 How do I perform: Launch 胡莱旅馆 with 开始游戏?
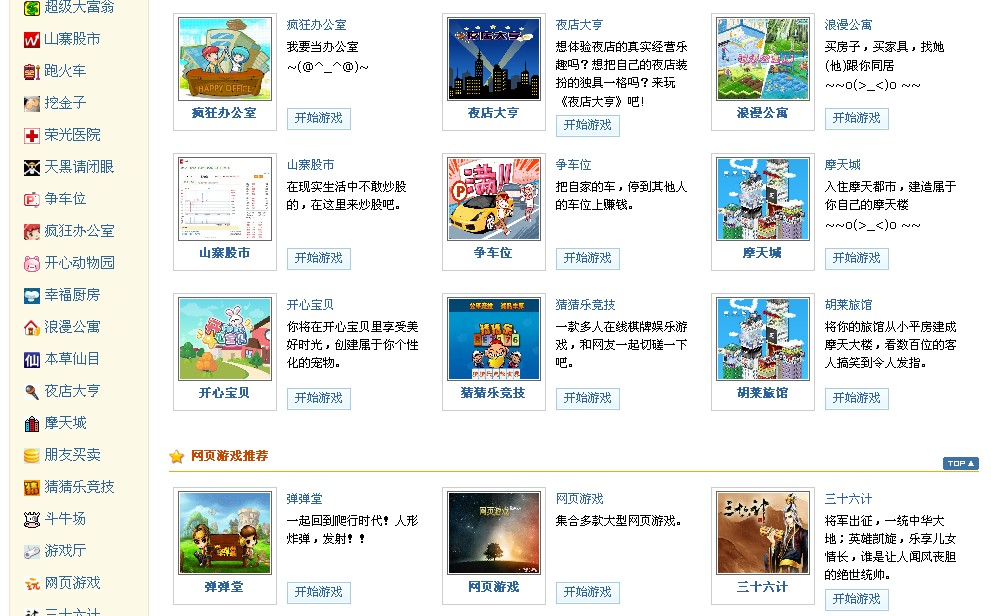857,398
